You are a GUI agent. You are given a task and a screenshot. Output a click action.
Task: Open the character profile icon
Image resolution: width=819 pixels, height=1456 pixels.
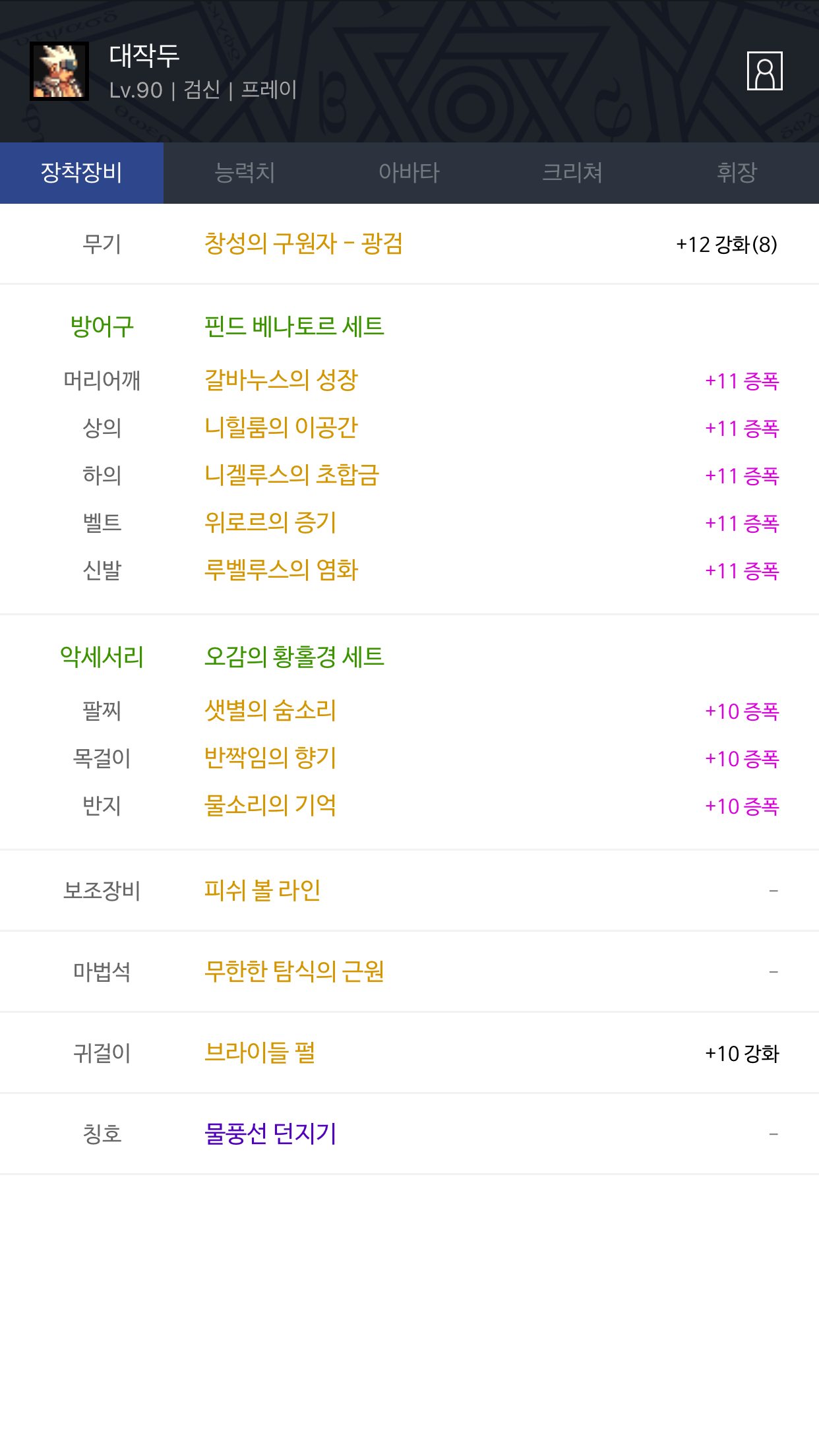pos(764,71)
